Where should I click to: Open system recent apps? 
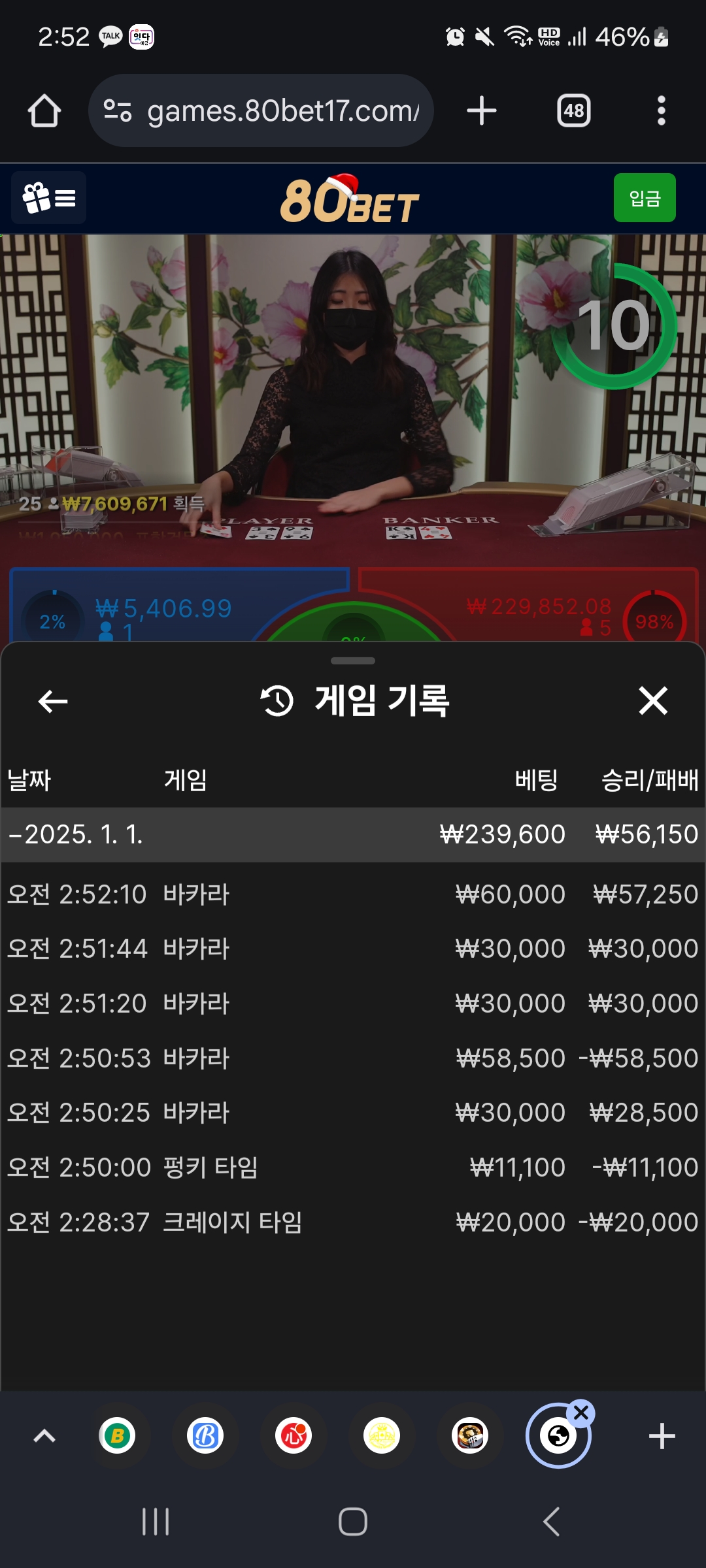[x=156, y=1522]
